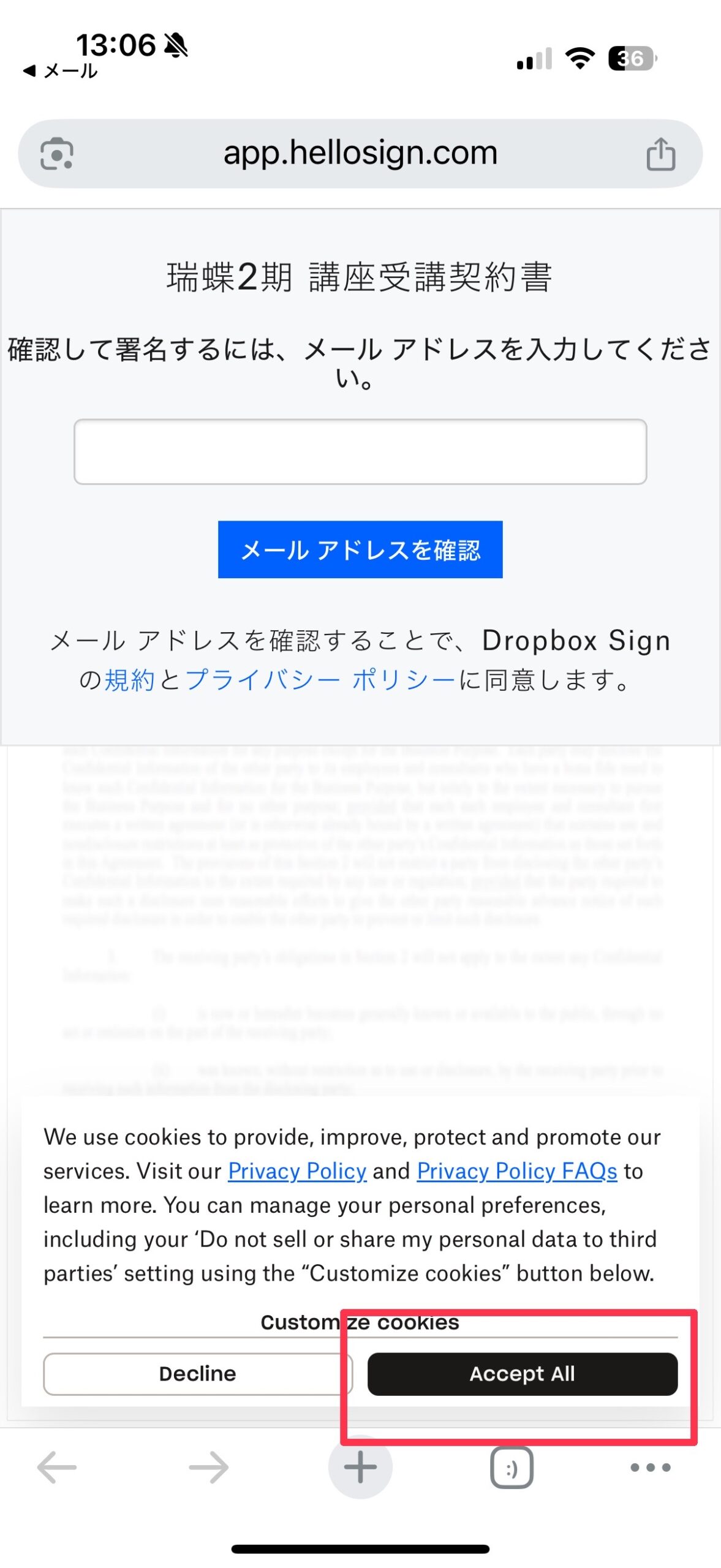Tap the app.hellosign.com address bar
Screen dimensions: 721x1568
(360, 153)
